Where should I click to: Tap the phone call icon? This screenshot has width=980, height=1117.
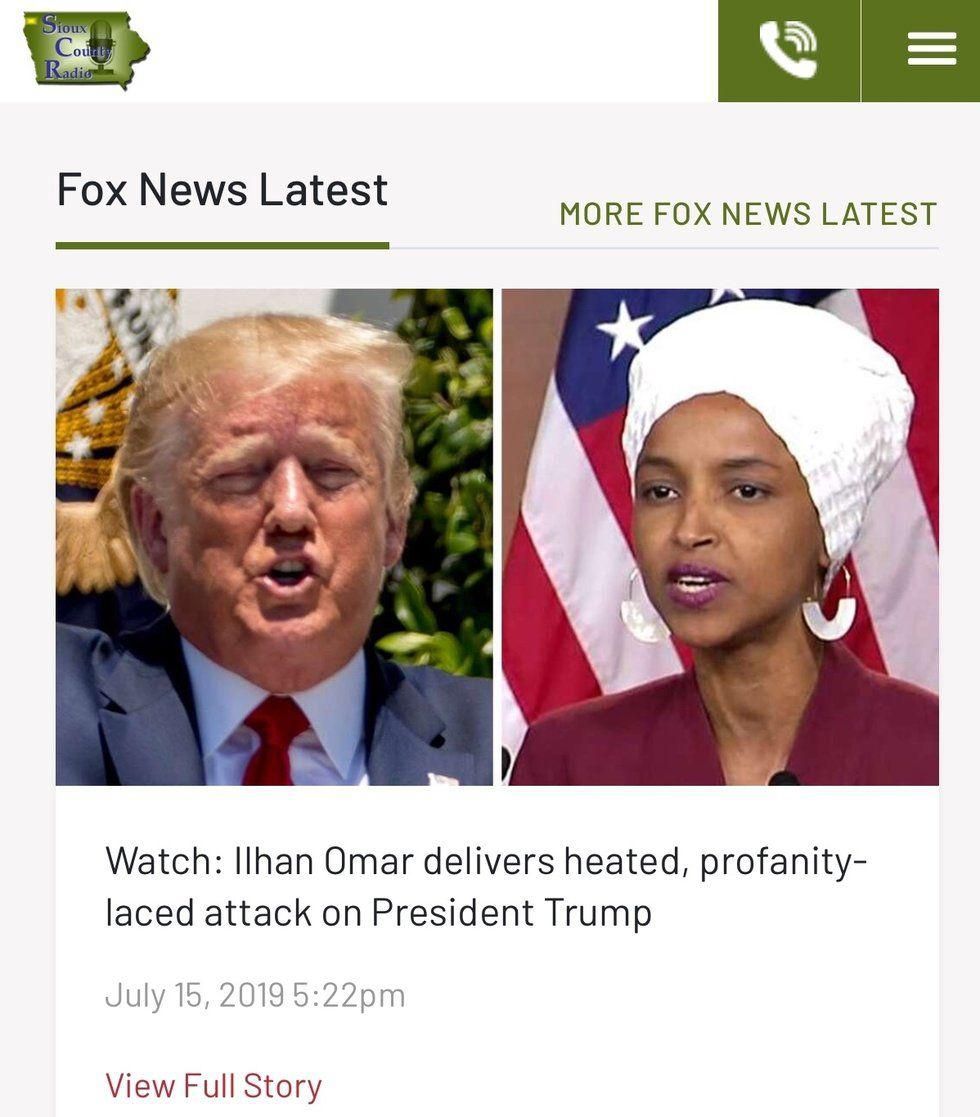(788, 50)
